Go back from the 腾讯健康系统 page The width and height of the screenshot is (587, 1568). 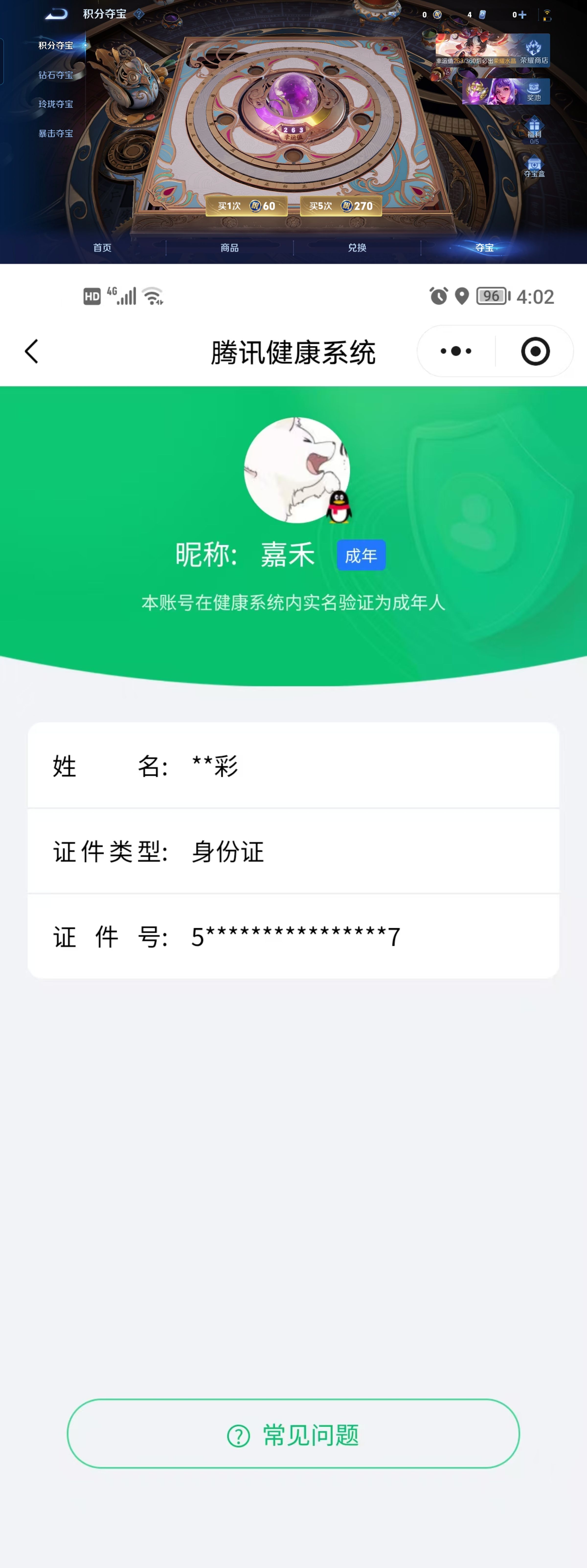[32, 351]
